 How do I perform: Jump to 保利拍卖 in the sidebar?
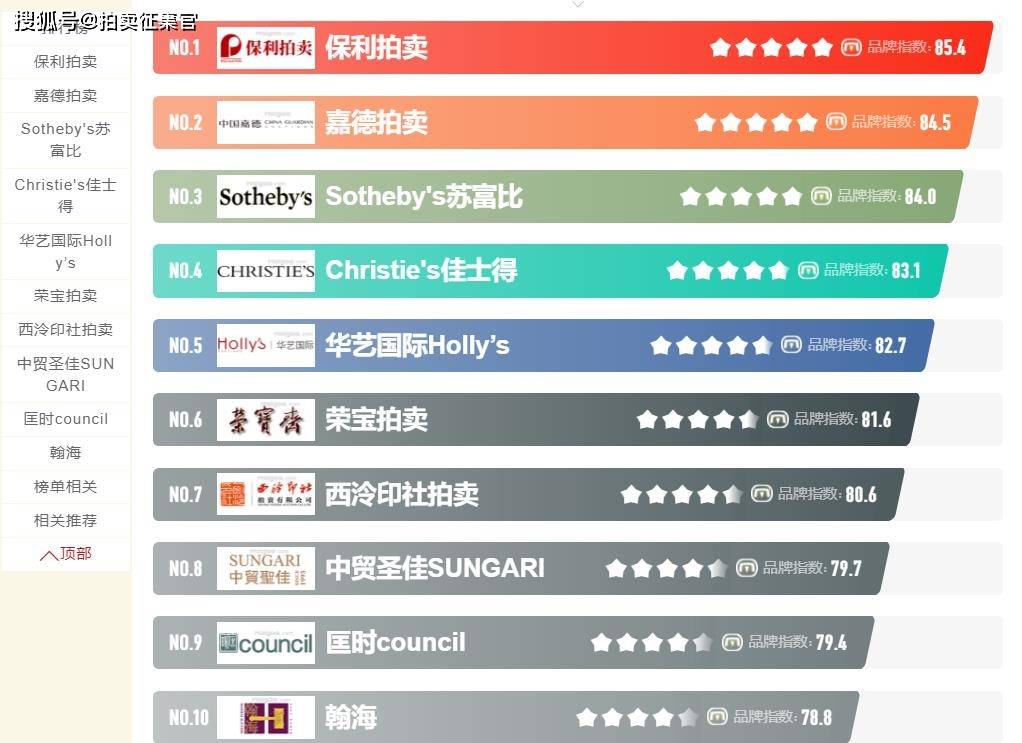click(65, 62)
